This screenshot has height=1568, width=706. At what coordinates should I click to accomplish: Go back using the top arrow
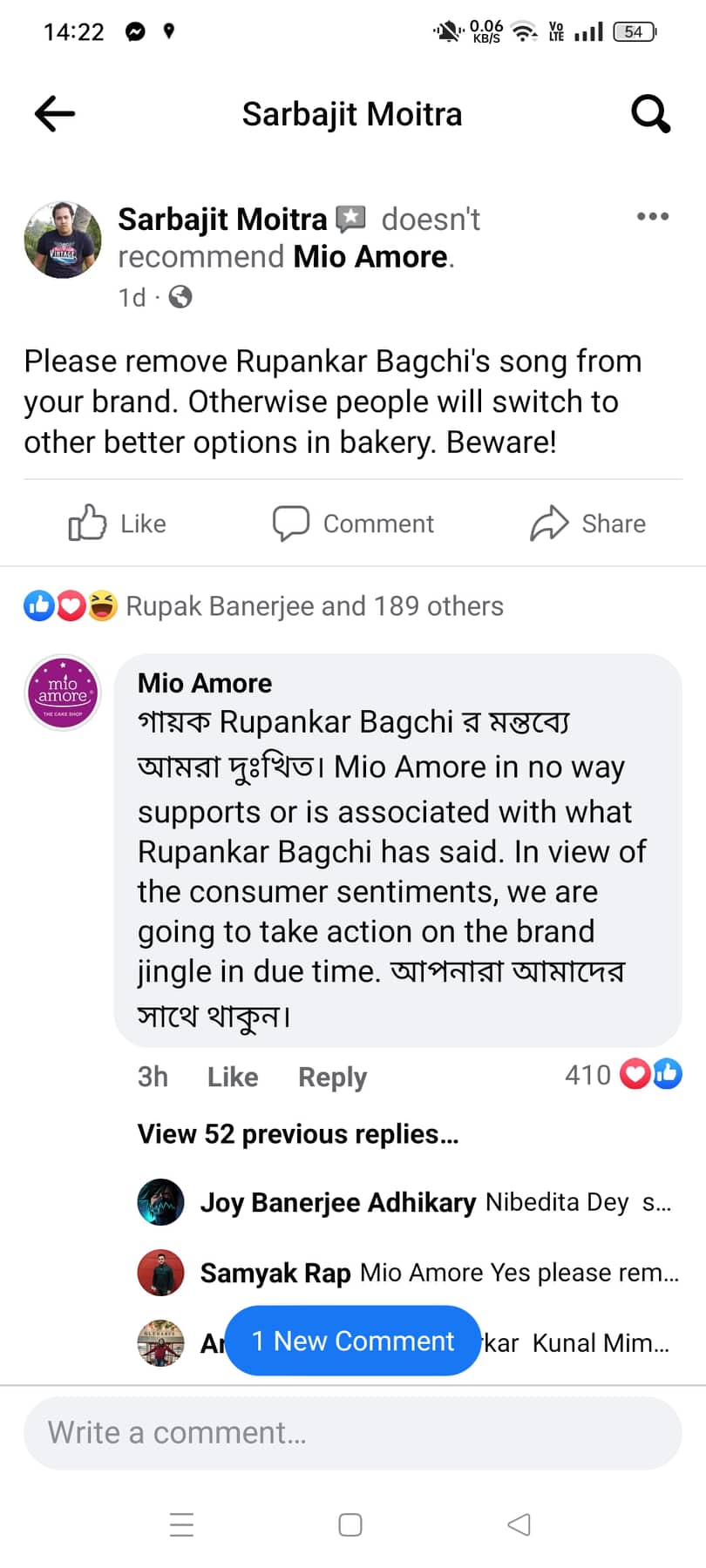click(x=55, y=114)
